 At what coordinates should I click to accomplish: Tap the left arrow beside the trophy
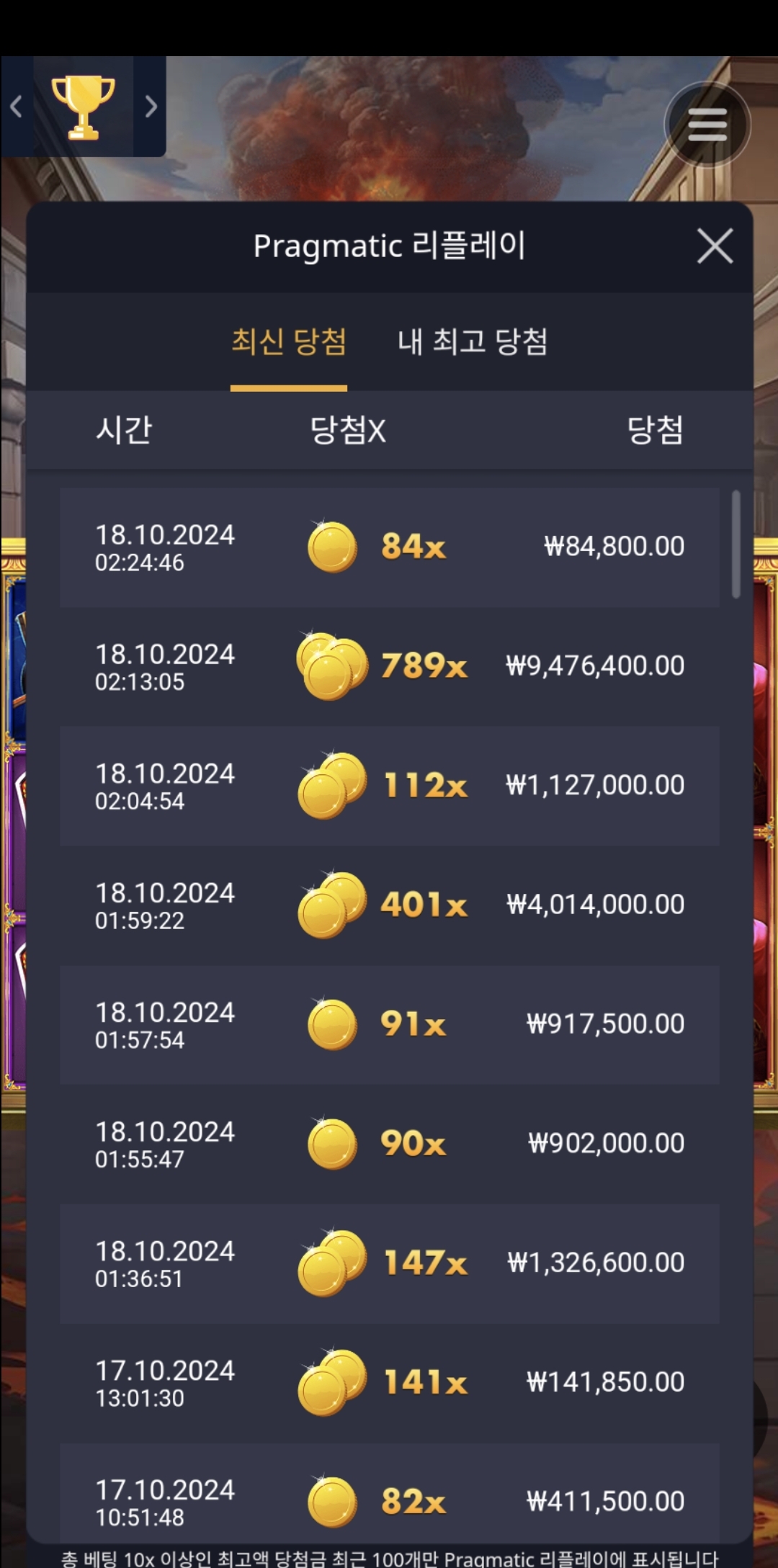17,107
